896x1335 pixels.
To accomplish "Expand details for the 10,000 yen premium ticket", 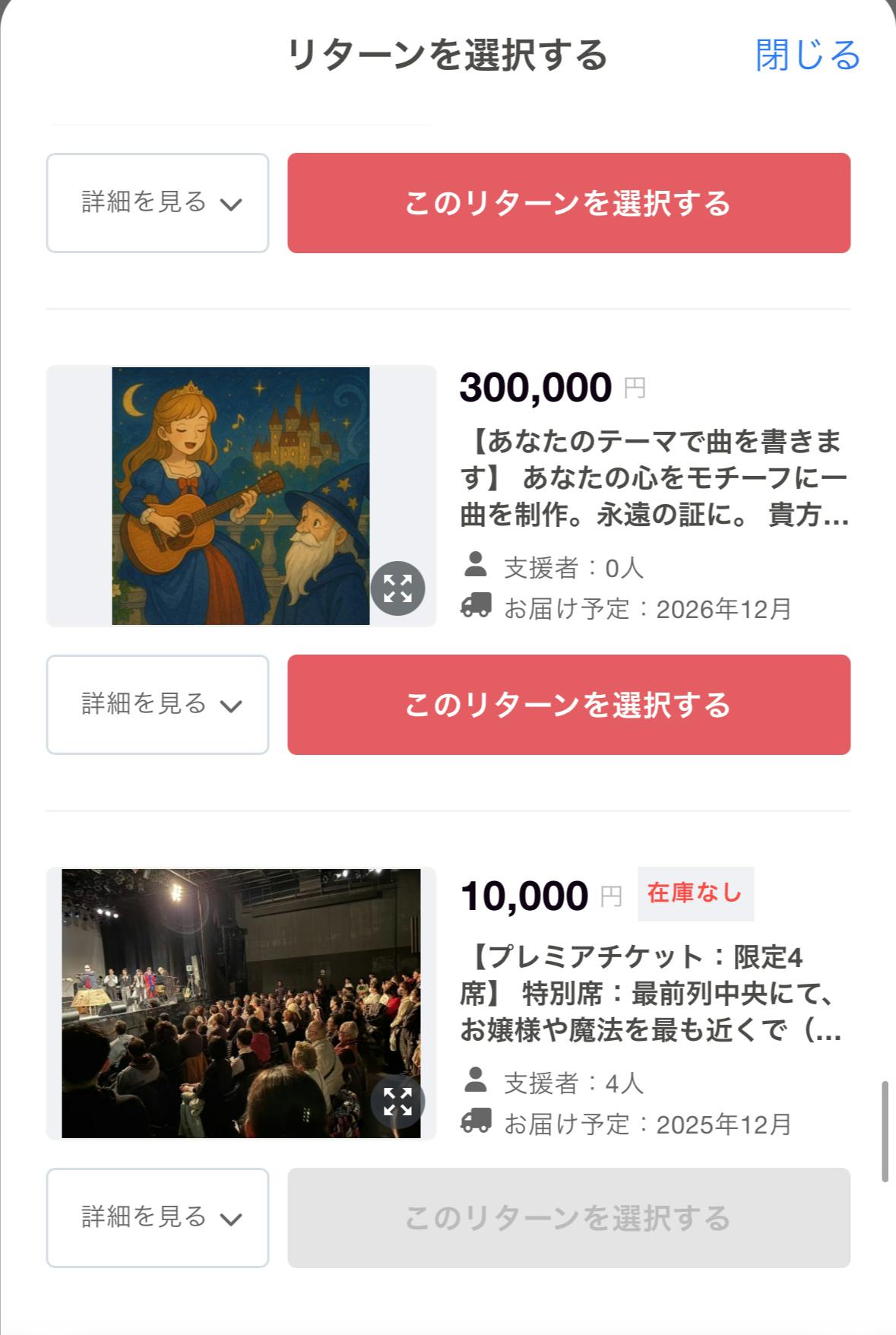I will (x=158, y=1218).
